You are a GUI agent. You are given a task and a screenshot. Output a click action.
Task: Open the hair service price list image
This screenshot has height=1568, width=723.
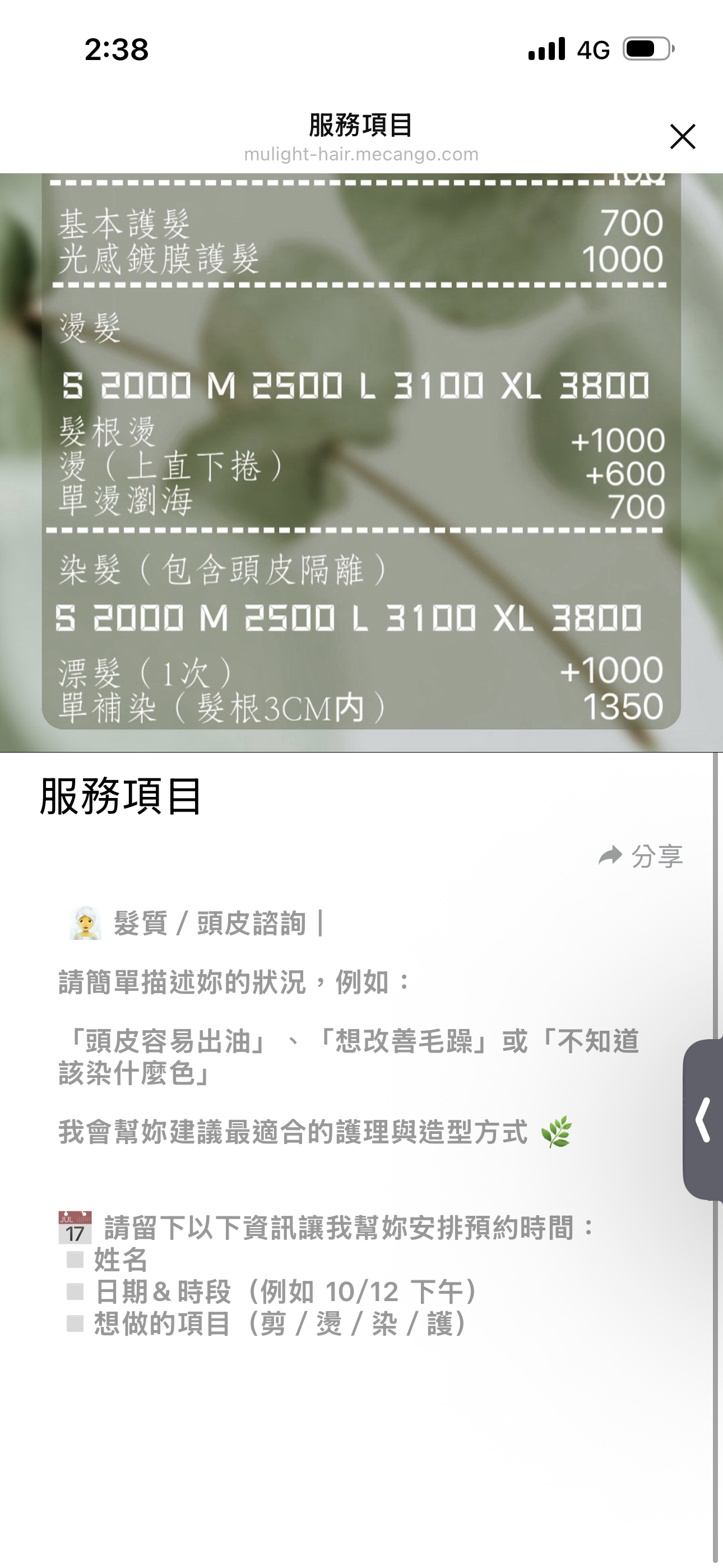(x=361, y=463)
